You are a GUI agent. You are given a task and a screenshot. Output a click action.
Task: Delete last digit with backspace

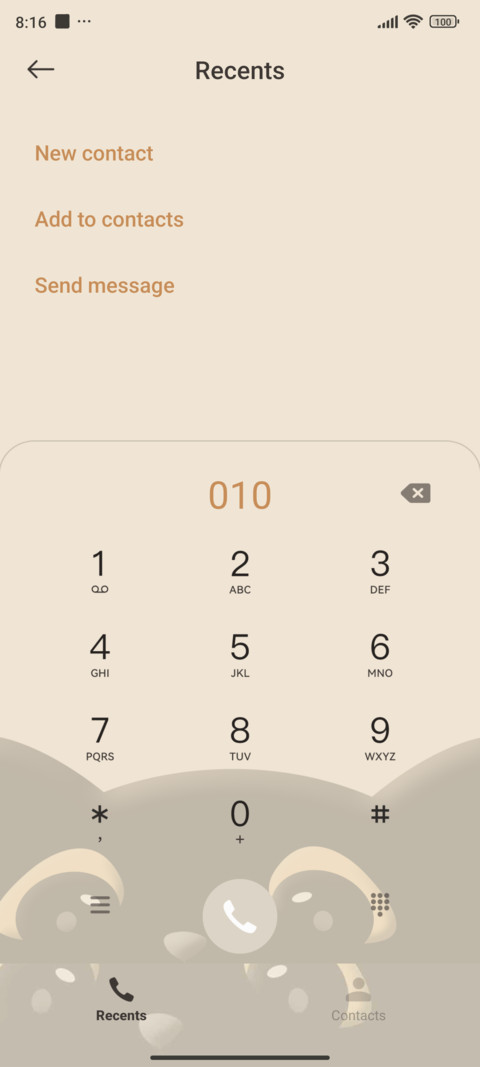415,493
